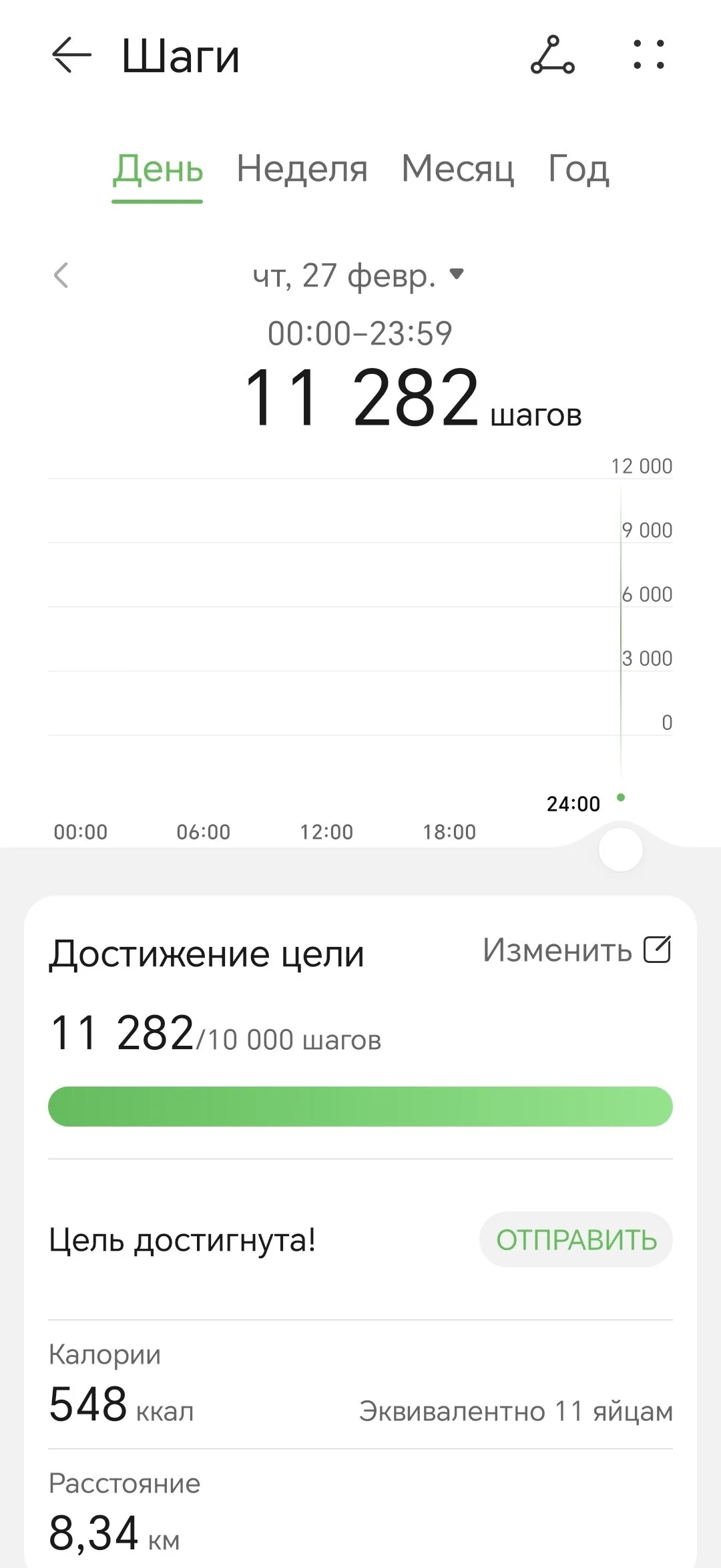Screen dimensions: 721x1568
Task: Go to the previous day arrow
Action: pyautogui.click(x=61, y=275)
